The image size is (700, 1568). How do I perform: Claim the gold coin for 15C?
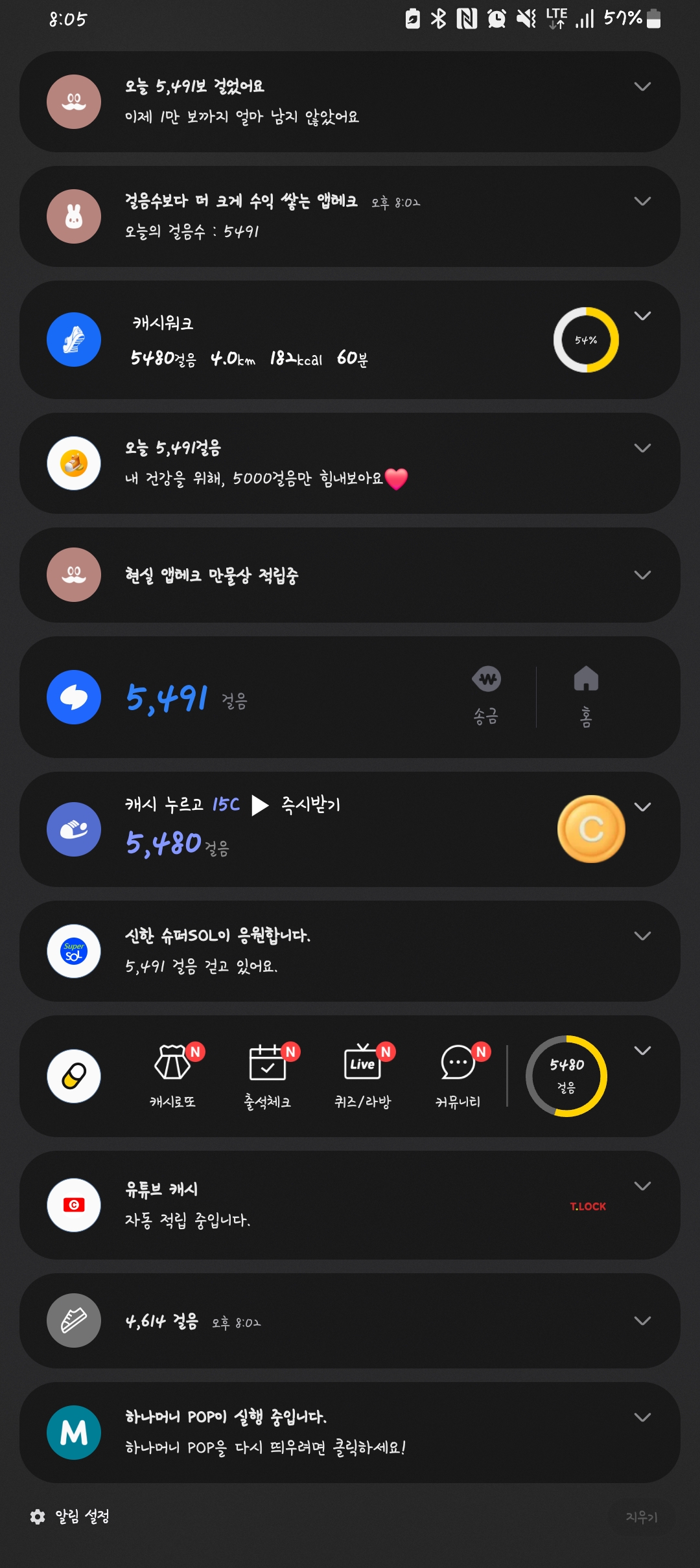coord(590,829)
